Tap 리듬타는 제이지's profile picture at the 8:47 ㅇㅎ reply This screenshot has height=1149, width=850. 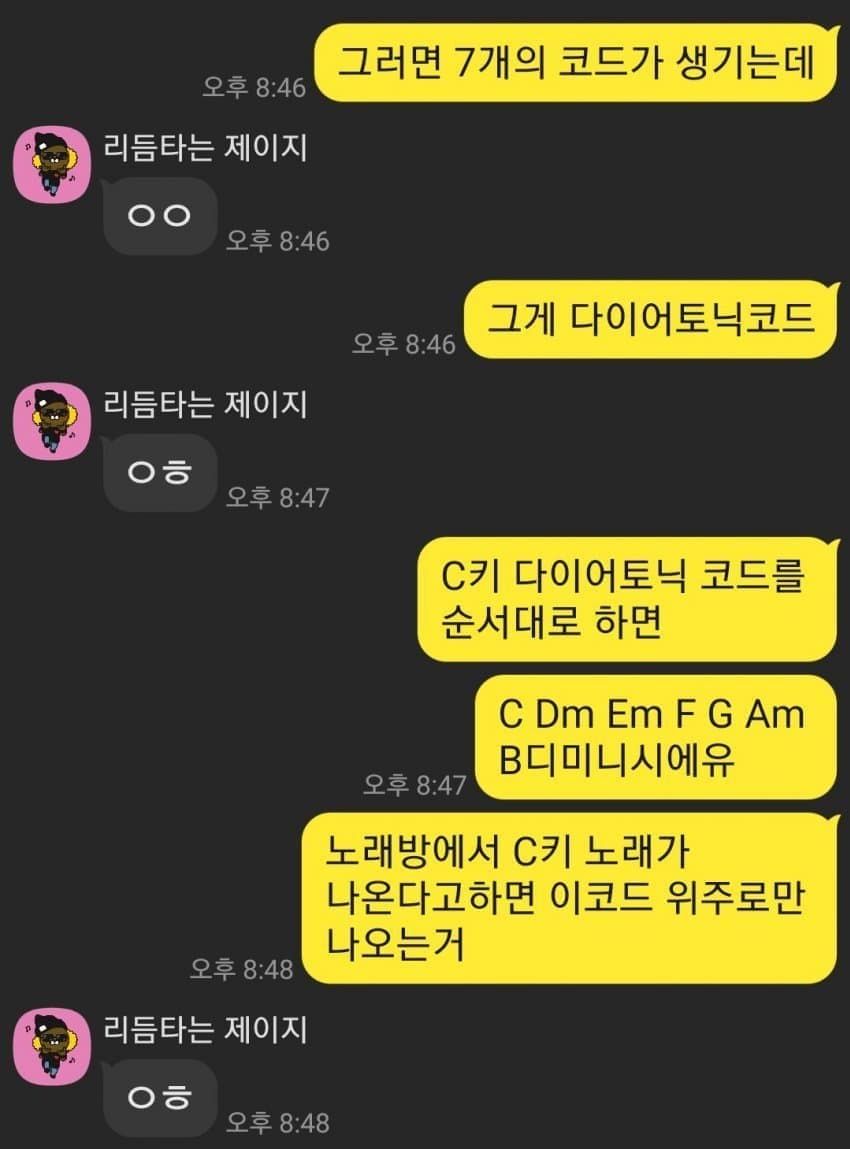pyautogui.click(x=52, y=421)
